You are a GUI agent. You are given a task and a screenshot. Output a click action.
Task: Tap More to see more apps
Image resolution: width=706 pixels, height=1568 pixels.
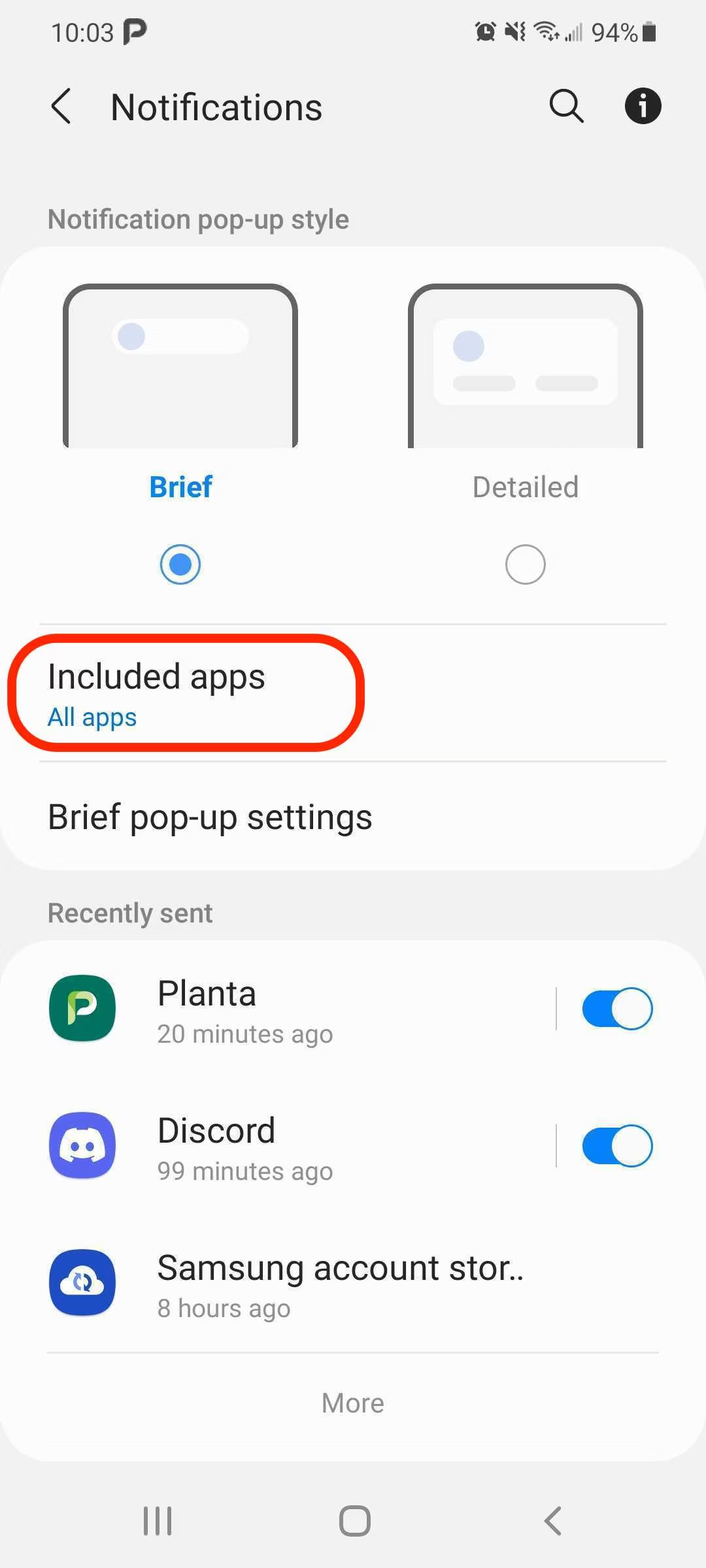point(353,1403)
